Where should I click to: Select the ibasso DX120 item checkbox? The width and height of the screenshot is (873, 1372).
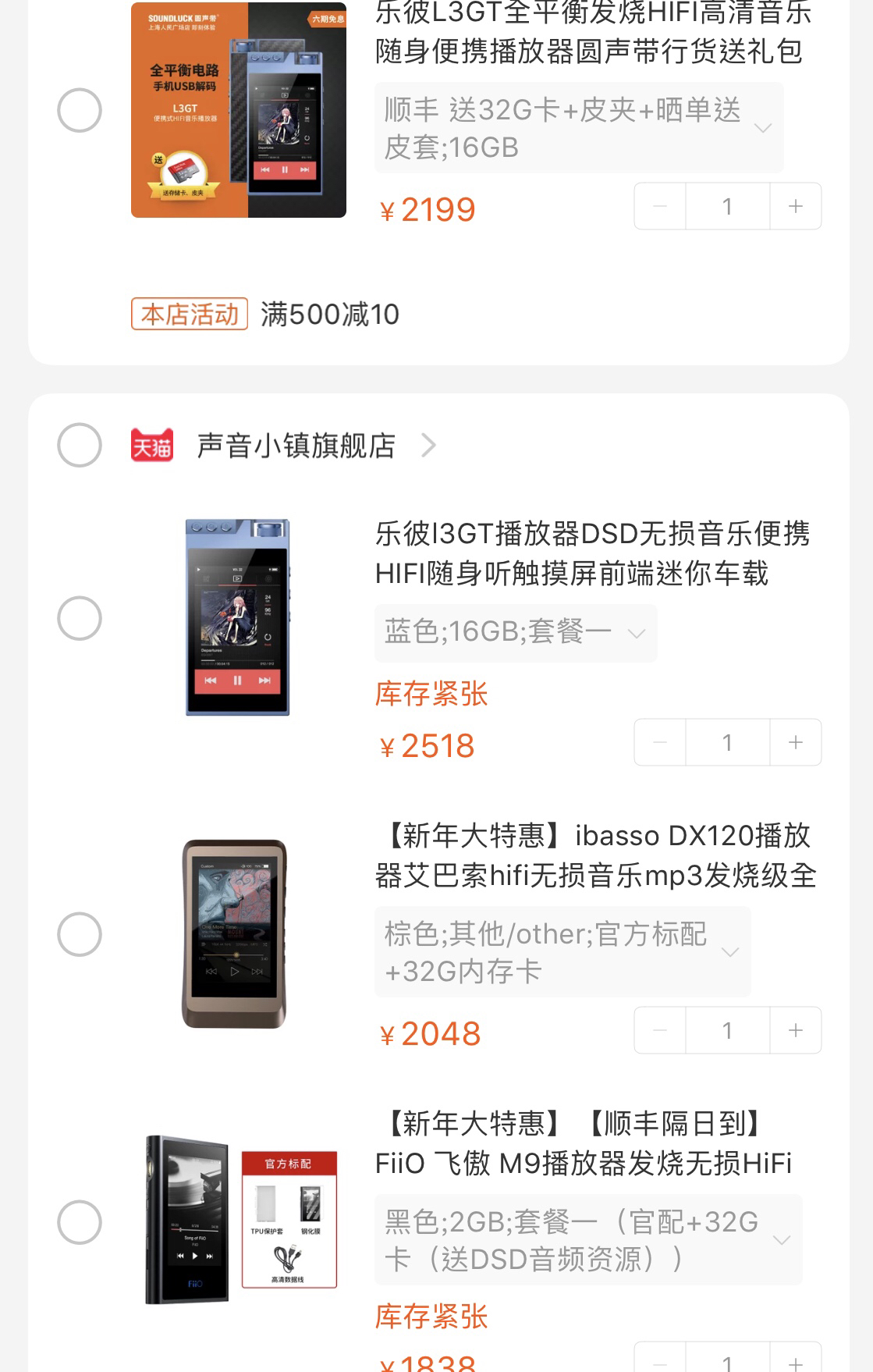point(80,934)
